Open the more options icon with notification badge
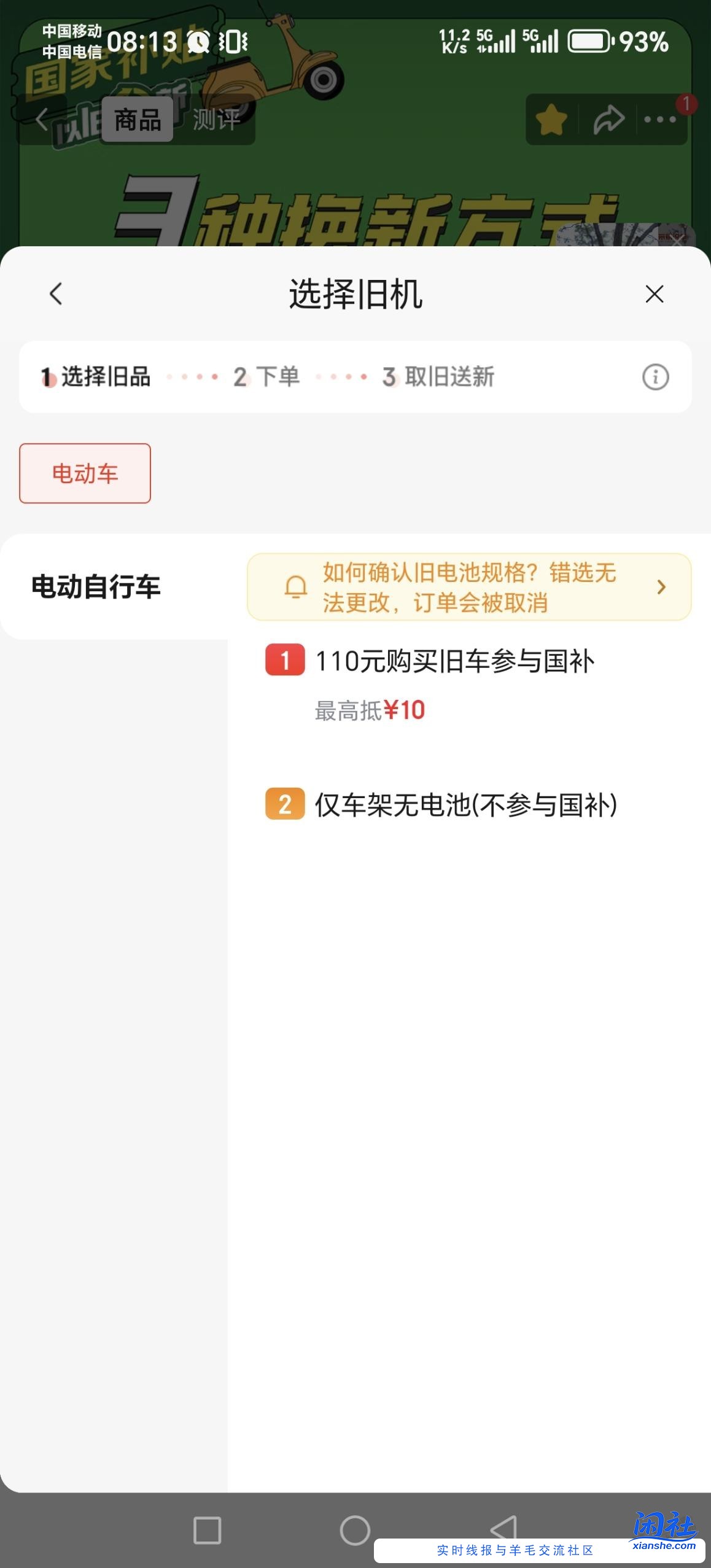The image size is (711, 1568). pyautogui.click(x=659, y=118)
